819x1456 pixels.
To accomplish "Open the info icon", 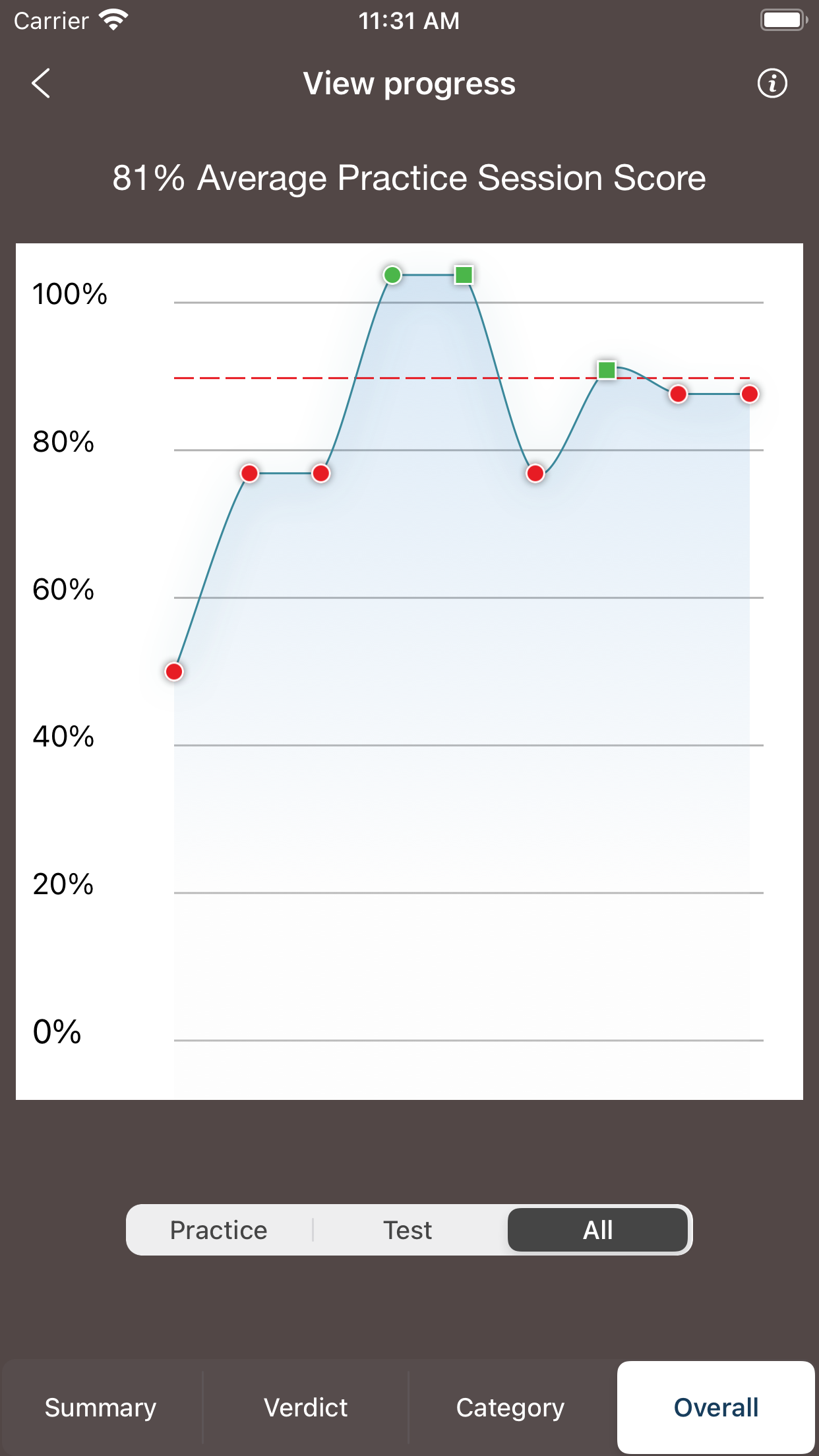I will point(772,84).
